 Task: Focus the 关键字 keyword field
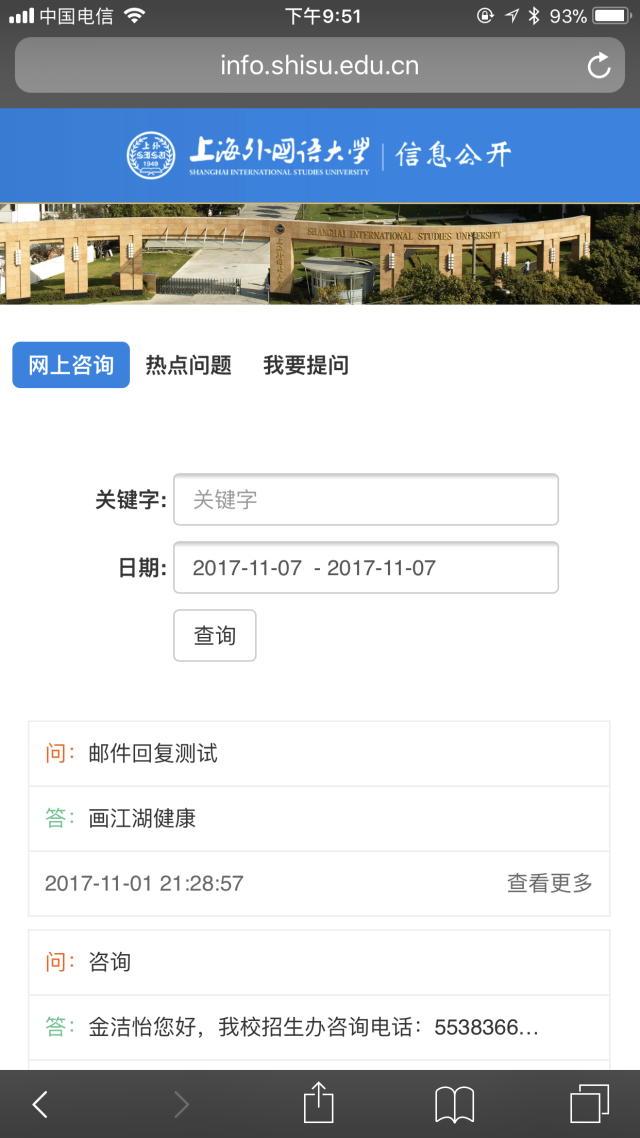(x=366, y=499)
